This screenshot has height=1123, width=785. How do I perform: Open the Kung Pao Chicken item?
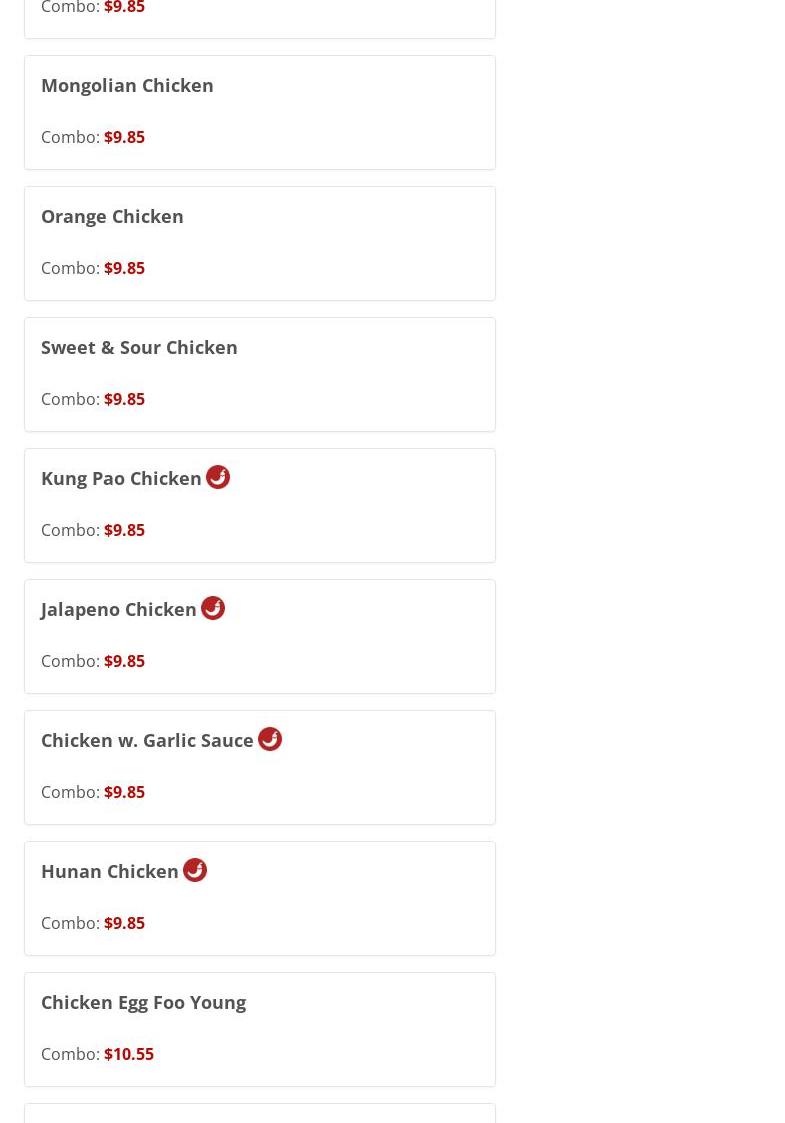pyautogui.click(x=259, y=505)
